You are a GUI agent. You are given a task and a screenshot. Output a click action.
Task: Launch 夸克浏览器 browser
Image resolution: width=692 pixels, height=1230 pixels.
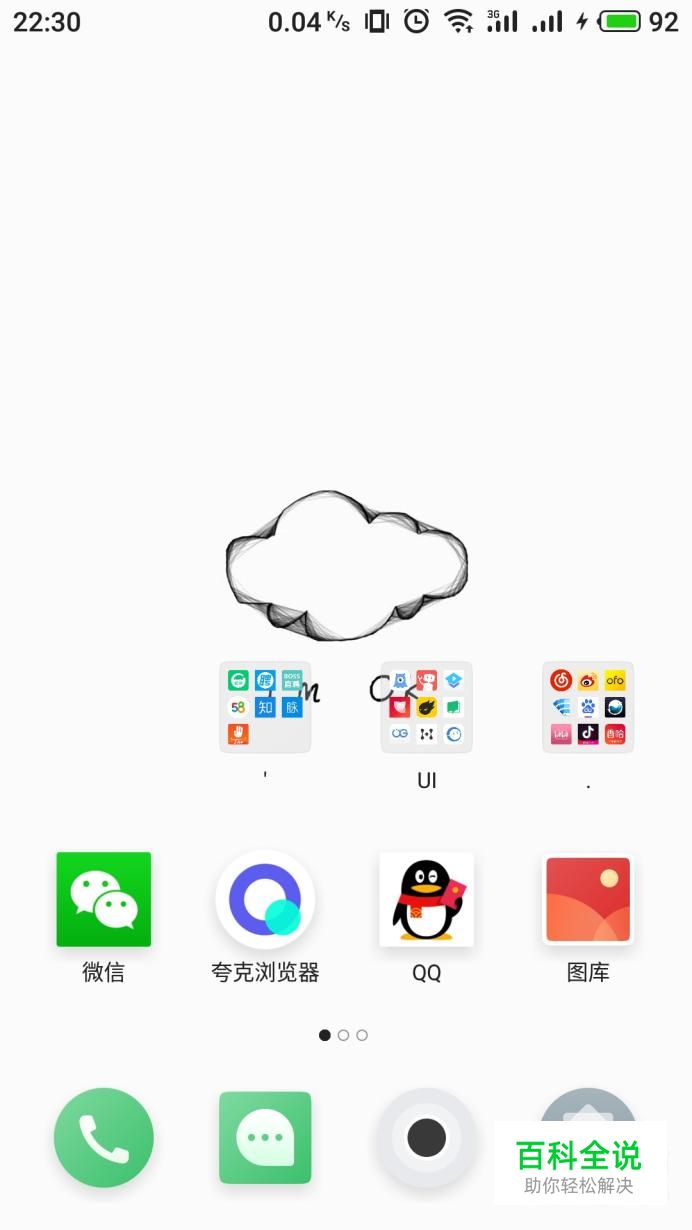(265, 899)
